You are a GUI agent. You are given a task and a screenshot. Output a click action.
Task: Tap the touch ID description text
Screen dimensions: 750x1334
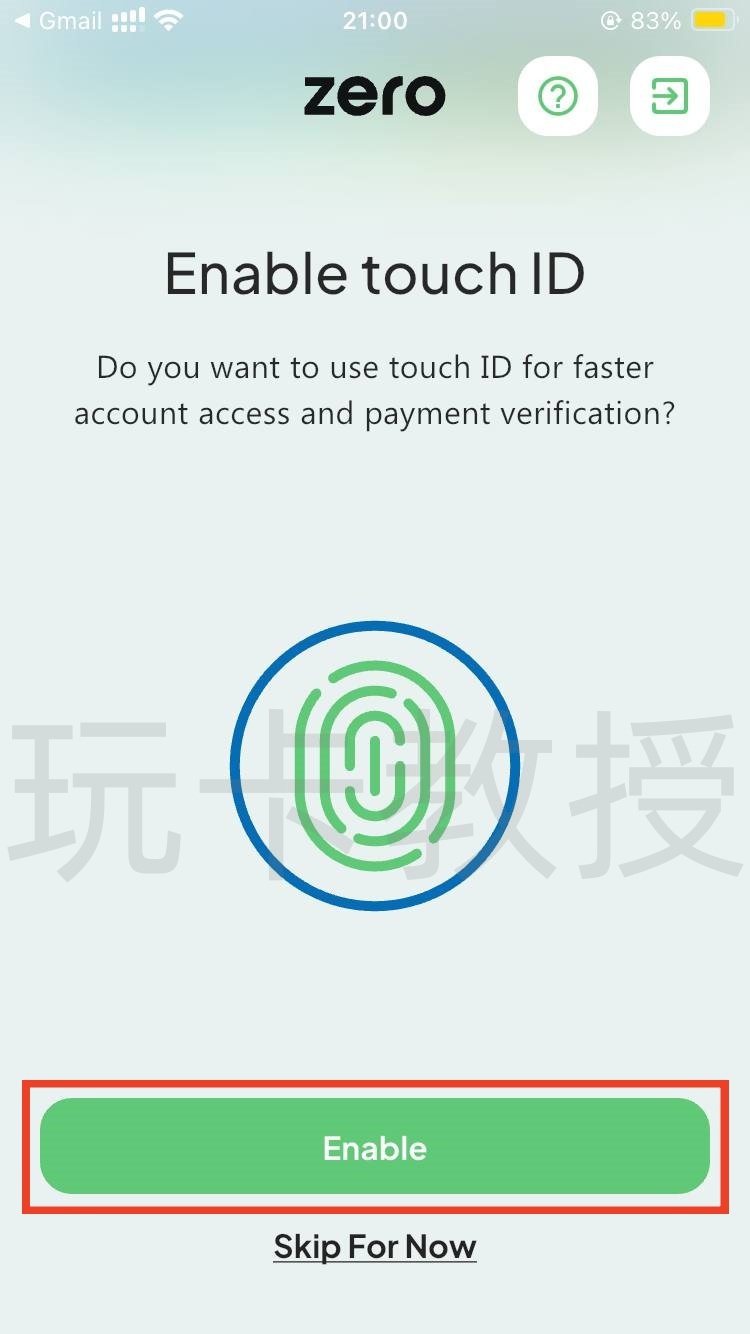(x=375, y=390)
